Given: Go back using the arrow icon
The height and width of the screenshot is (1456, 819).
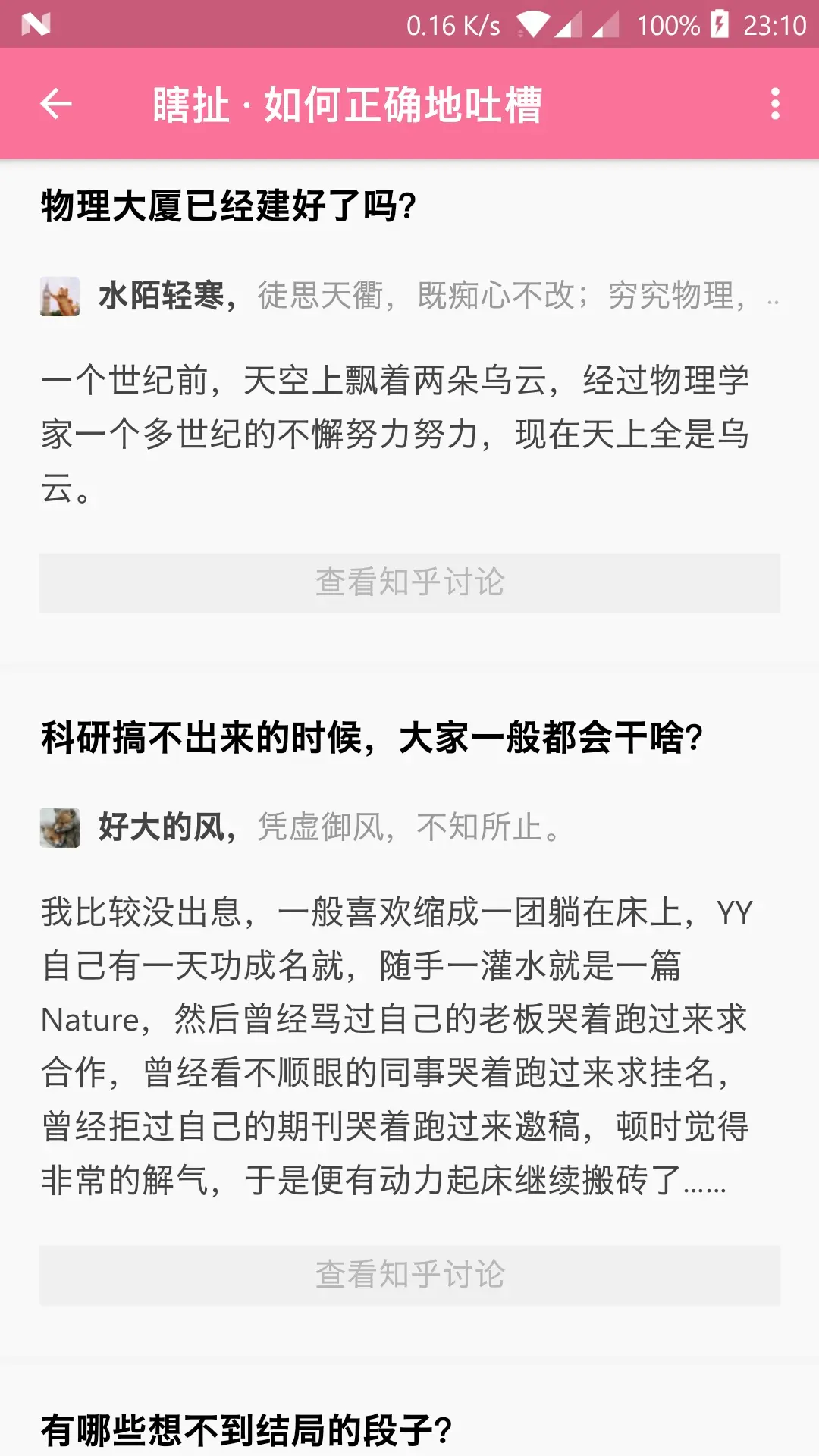Looking at the screenshot, I should 56,104.
